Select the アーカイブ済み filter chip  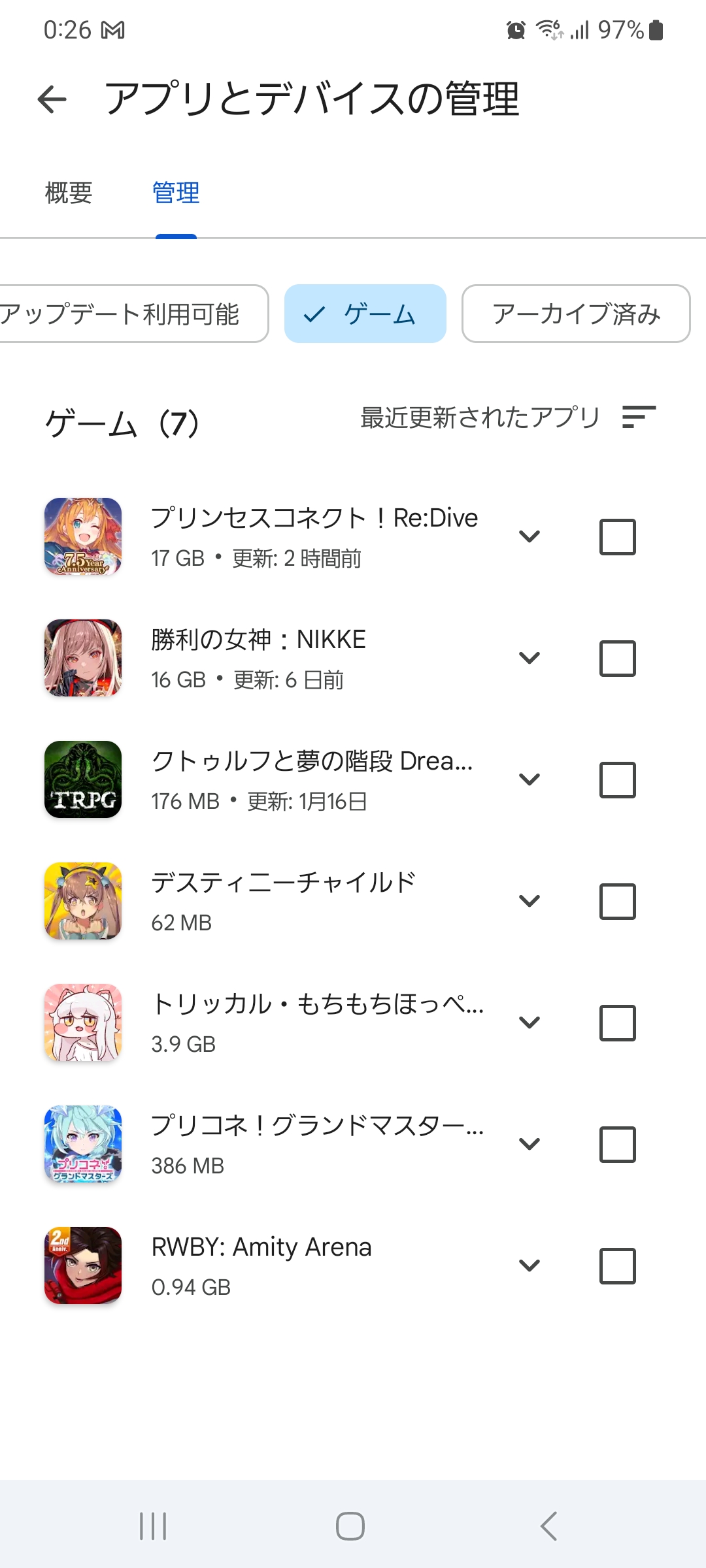[576, 314]
